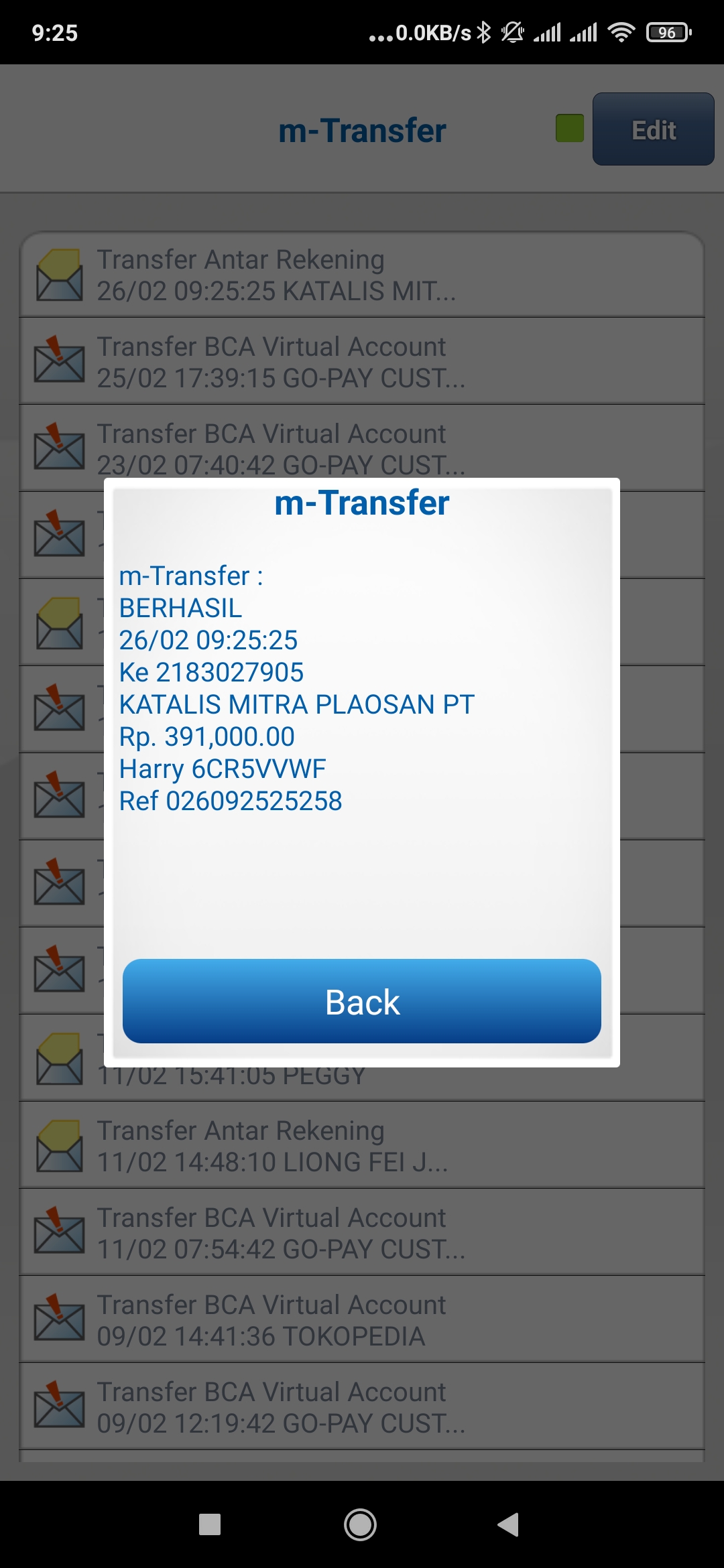Tap the system back arrow
This screenshot has height=1568, width=724.
[509, 1524]
